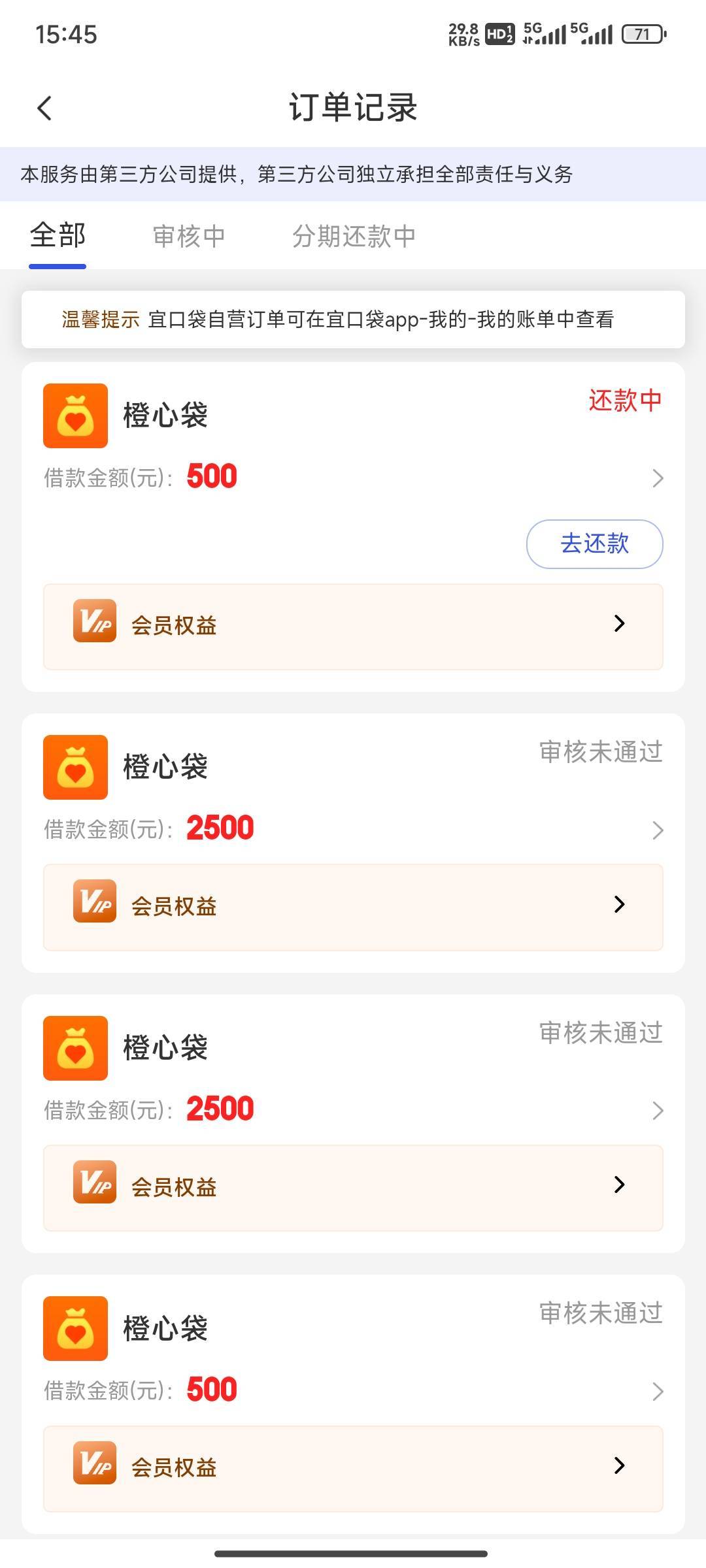Tap the 去还款 button

(594, 544)
